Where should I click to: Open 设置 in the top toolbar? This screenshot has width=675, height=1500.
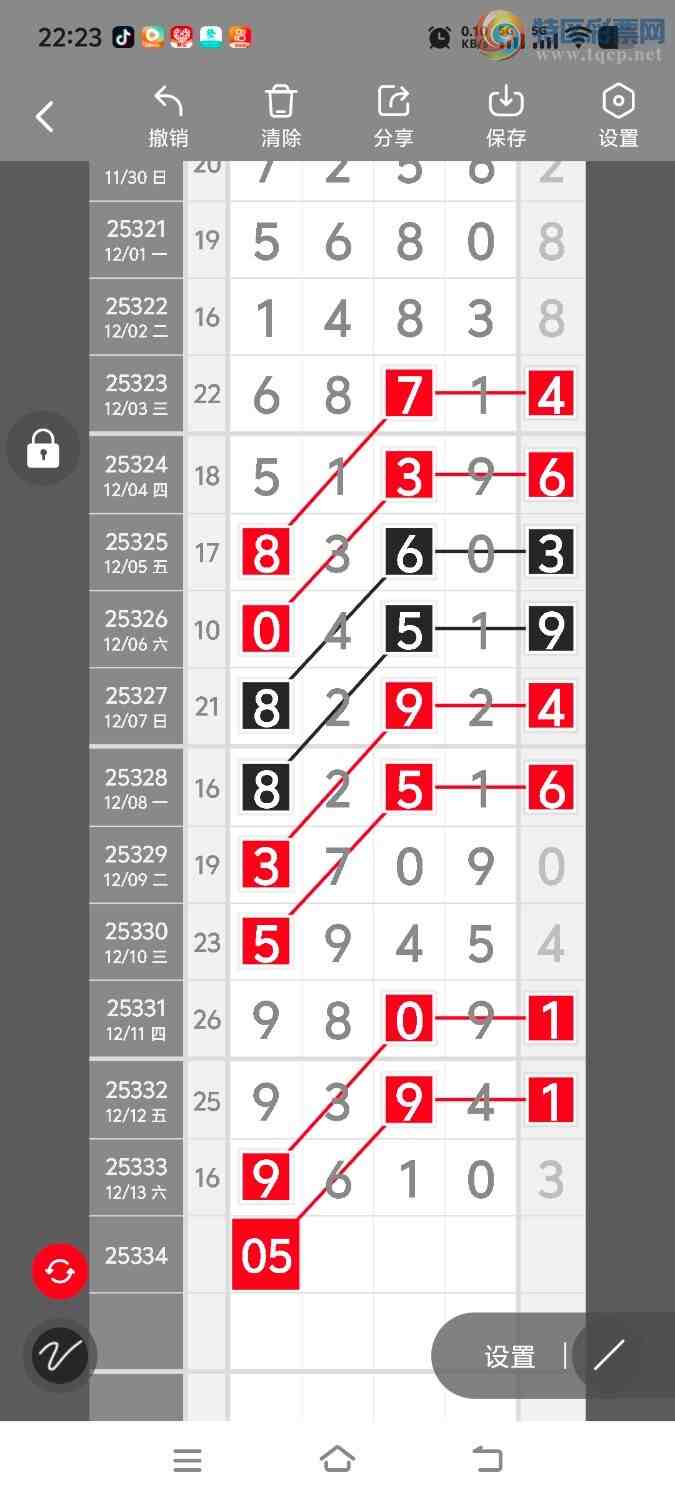(x=618, y=116)
